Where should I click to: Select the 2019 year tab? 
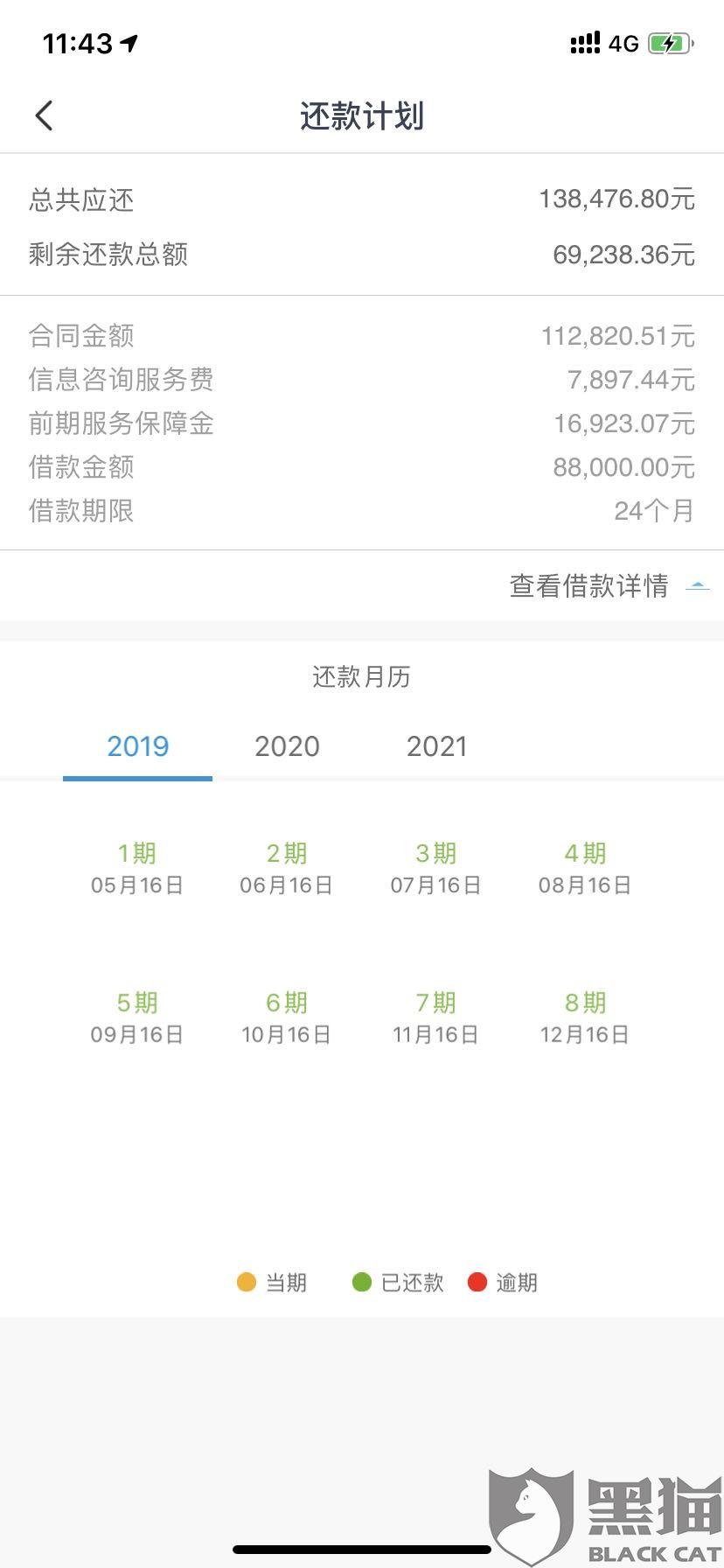pyautogui.click(x=138, y=746)
